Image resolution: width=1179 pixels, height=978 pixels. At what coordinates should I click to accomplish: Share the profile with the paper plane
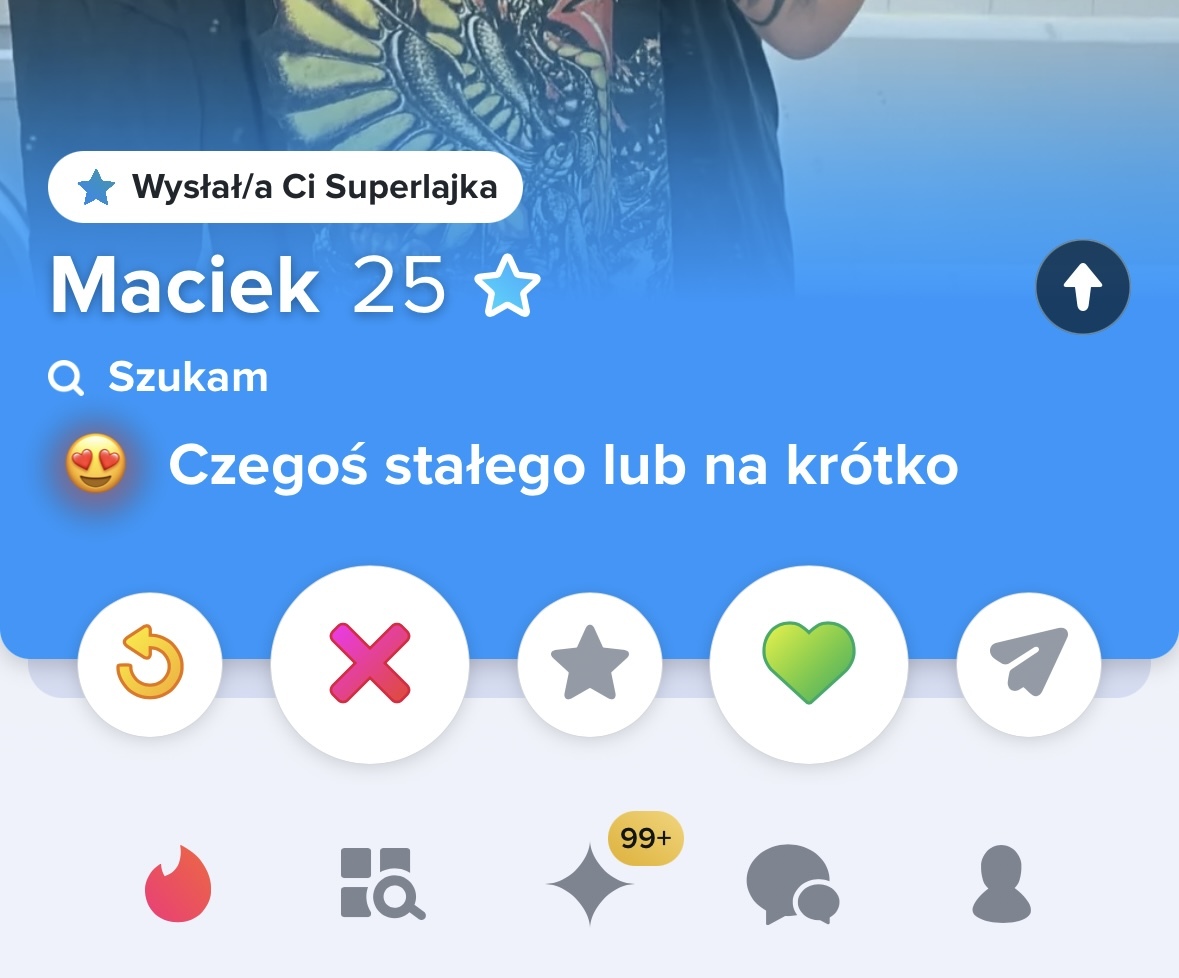[1029, 664]
